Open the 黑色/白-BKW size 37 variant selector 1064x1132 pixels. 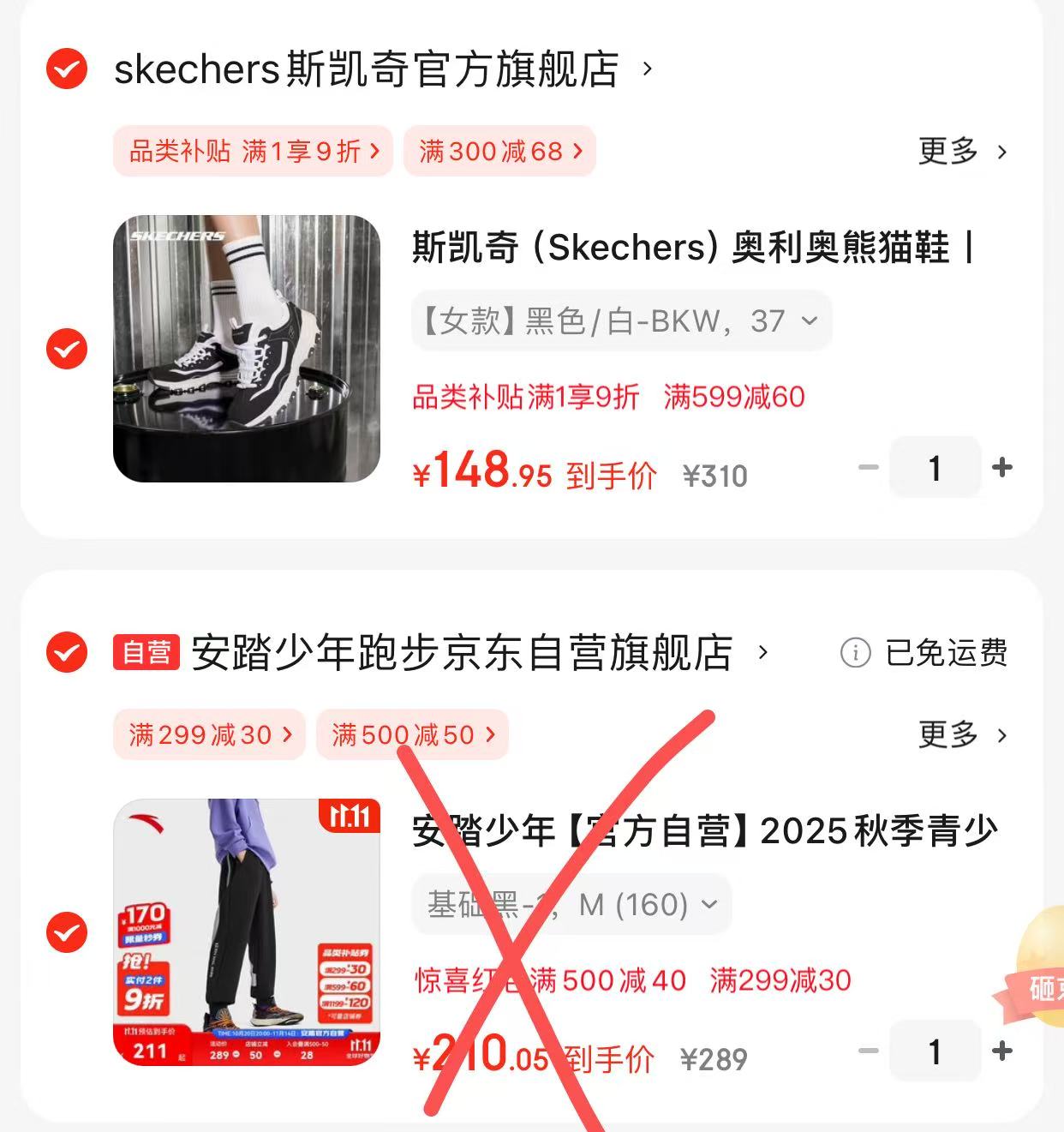pyautogui.click(x=619, y=321)
